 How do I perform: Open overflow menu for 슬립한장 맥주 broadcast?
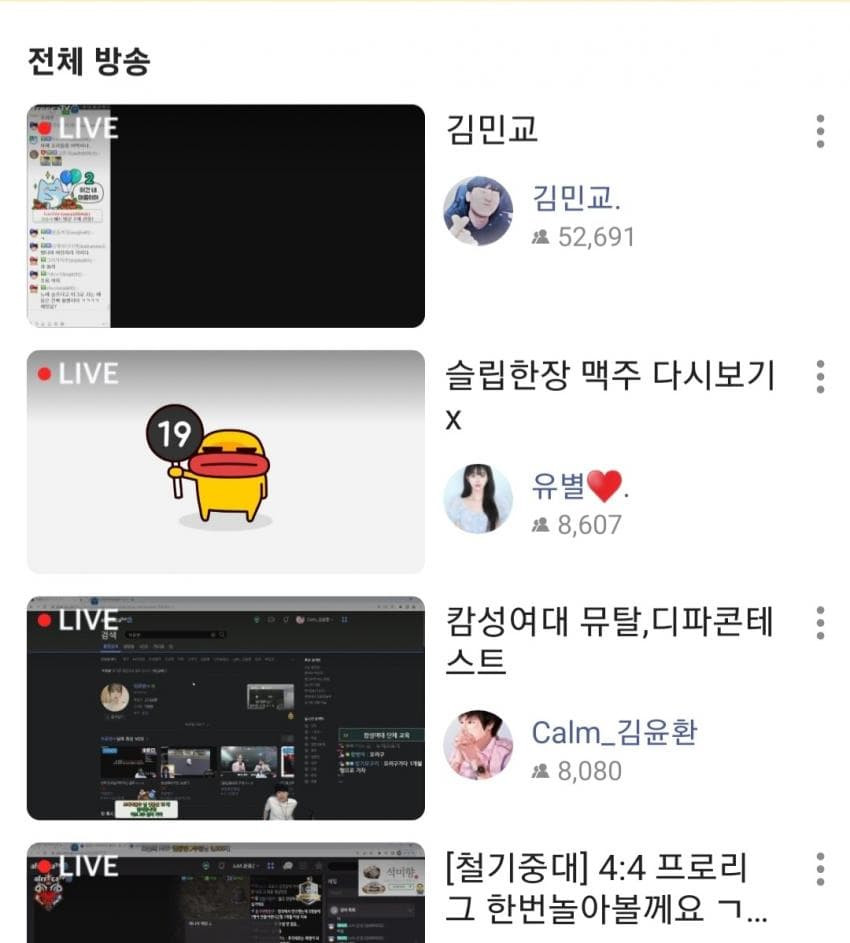(x=820, y=377)
